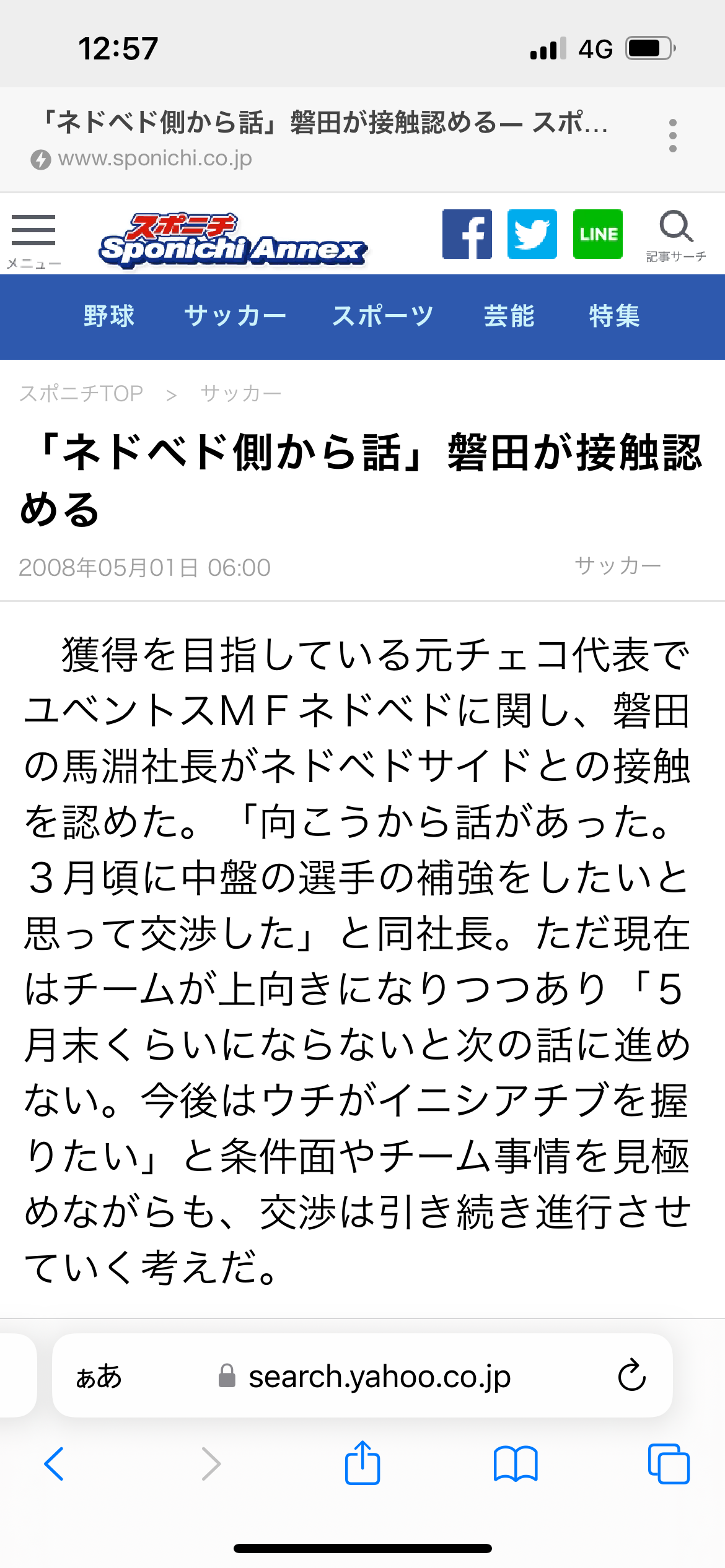Go back to the previous page
The height and width of the screenshot is (1568, 725).
click(55, 1465)
